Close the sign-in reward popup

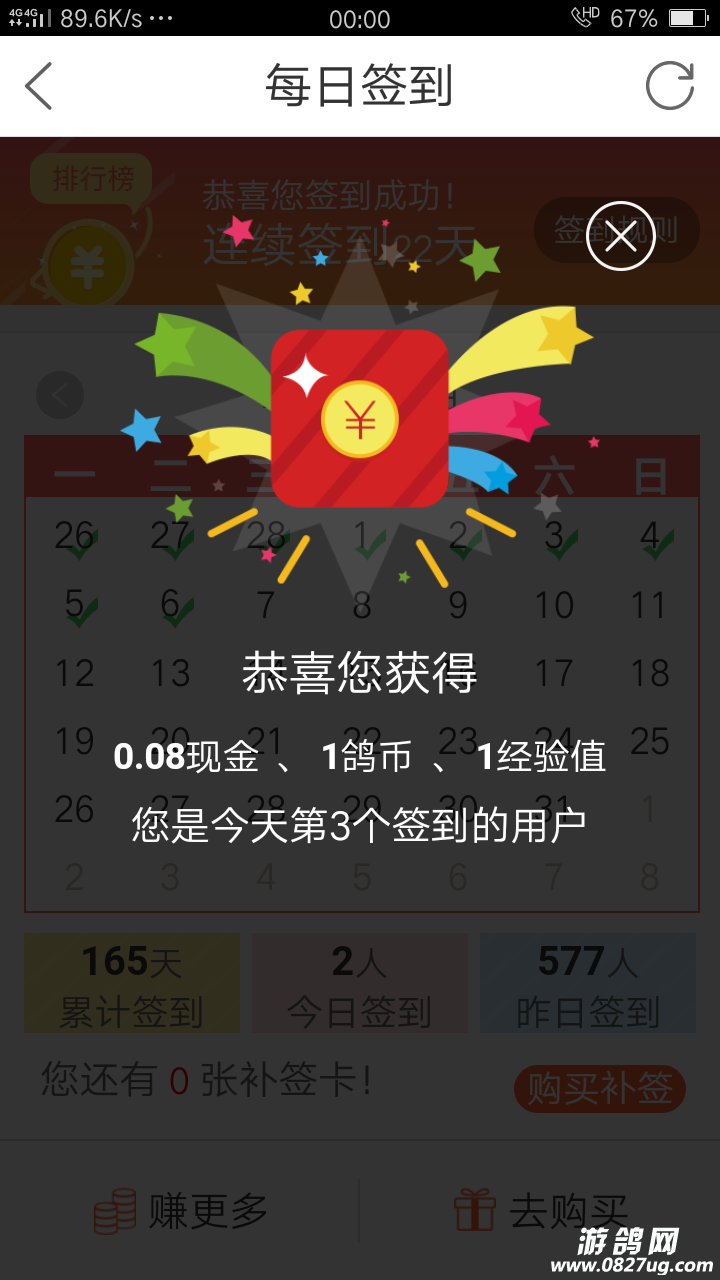tap(620, 237)
